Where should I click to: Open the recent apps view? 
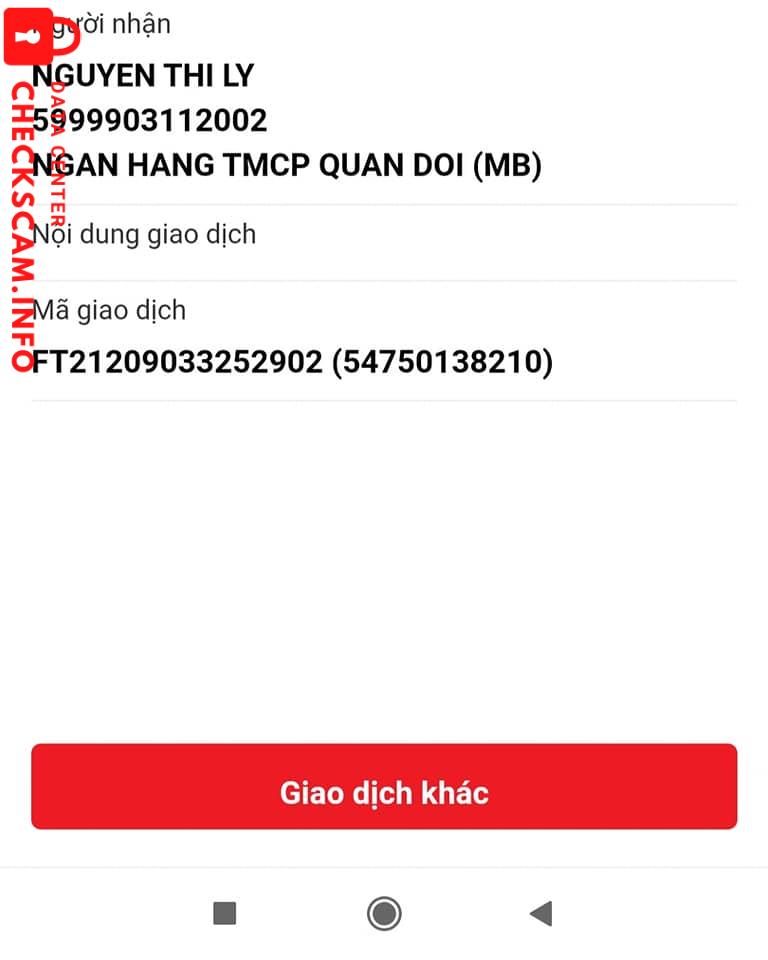[225, 913]
